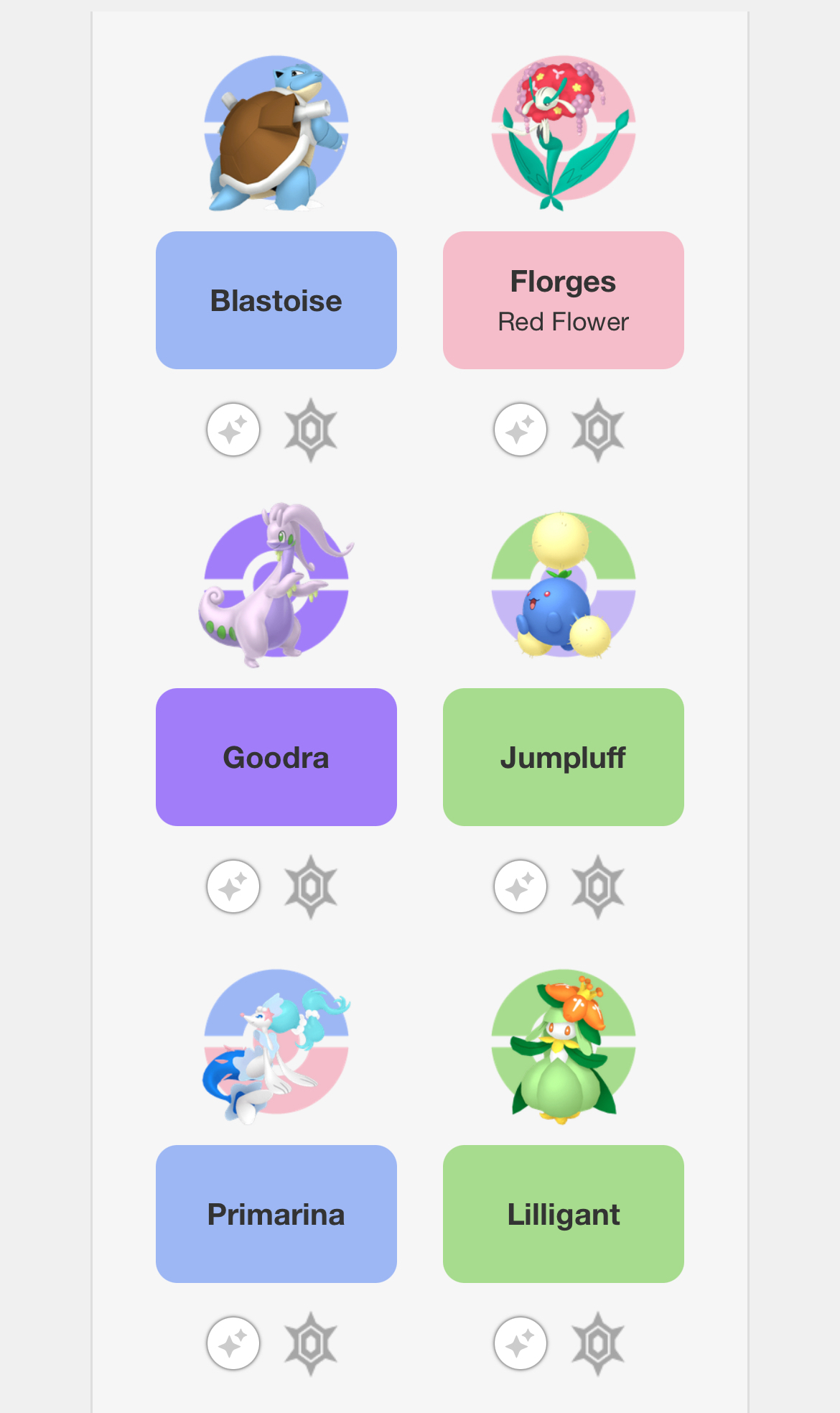Tap the Blastoise sprite image
This screenshot has width=840, height=1413.
pyautogui.click(x=276, y=133)
